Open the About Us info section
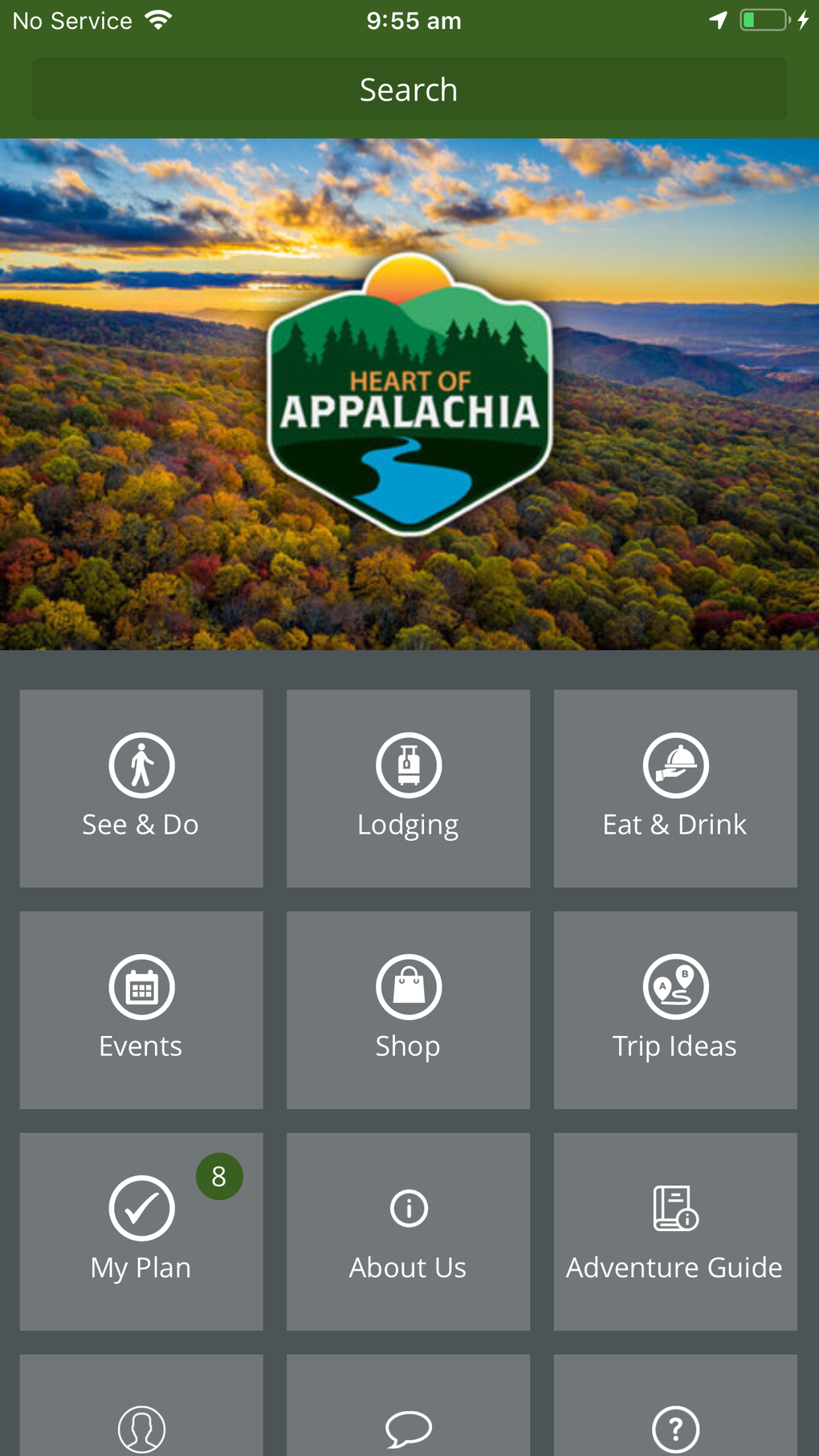The image size is (819, 1456). pyautogui.click(x=408, y=1232)
